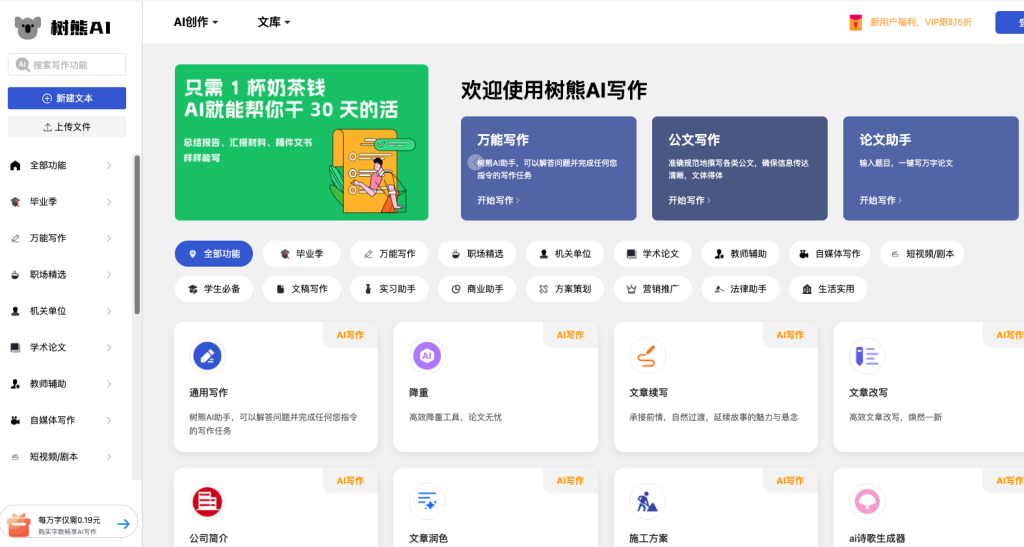
Task: Open the 每万字仅需0.19元 promo banner
Action: click(68, 523)
